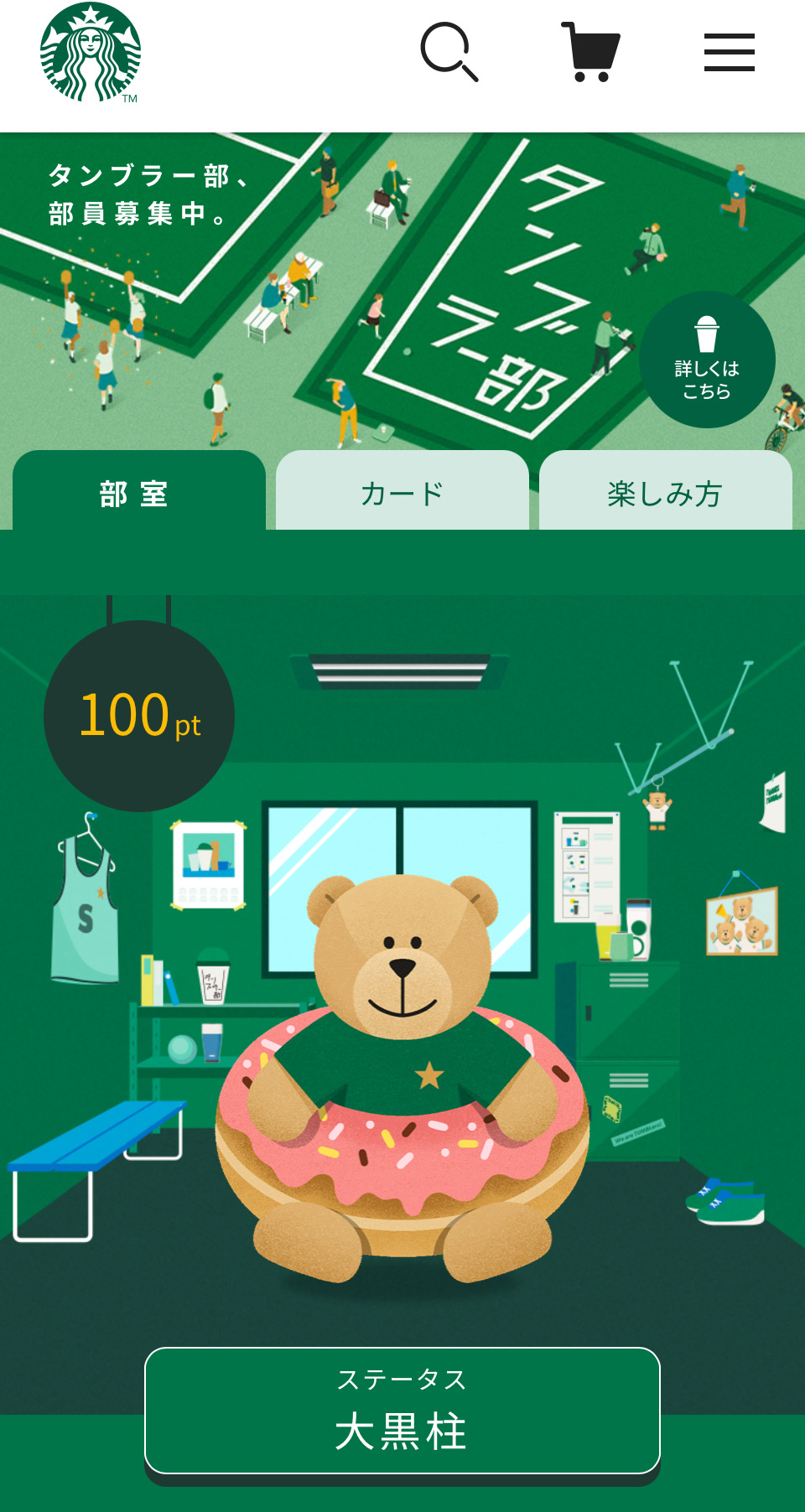Open the Starbucks home logo
The image size is (805, 1512).
(x=91, y=53)
